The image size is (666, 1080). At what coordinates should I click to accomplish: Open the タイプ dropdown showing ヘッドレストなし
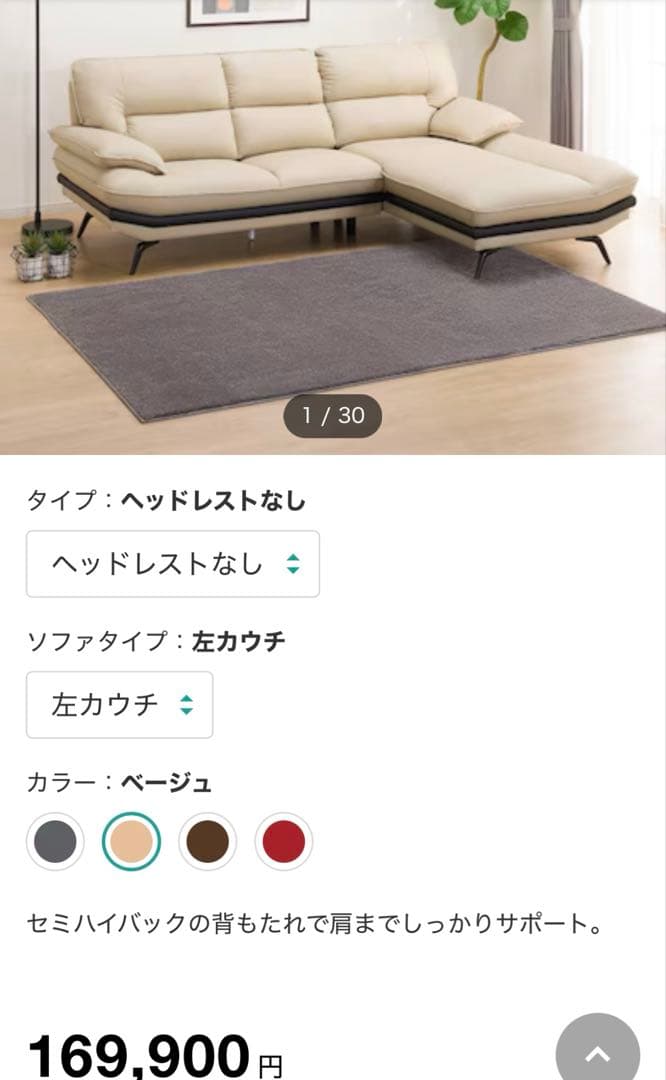173,564
